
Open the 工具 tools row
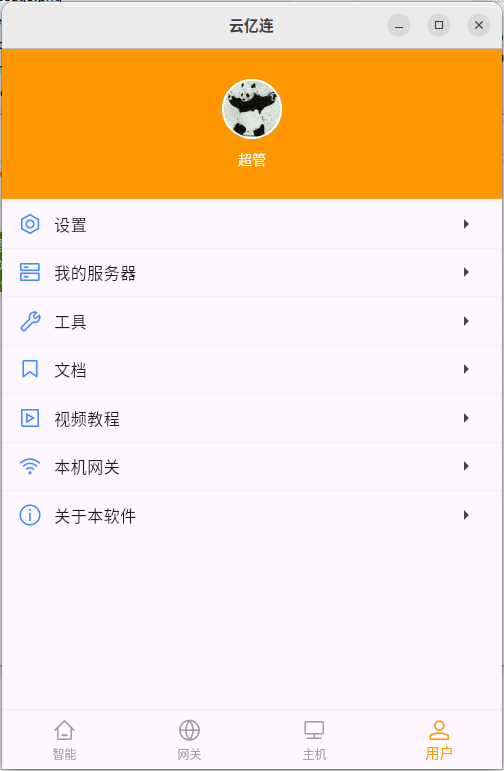tap(252, 322)
